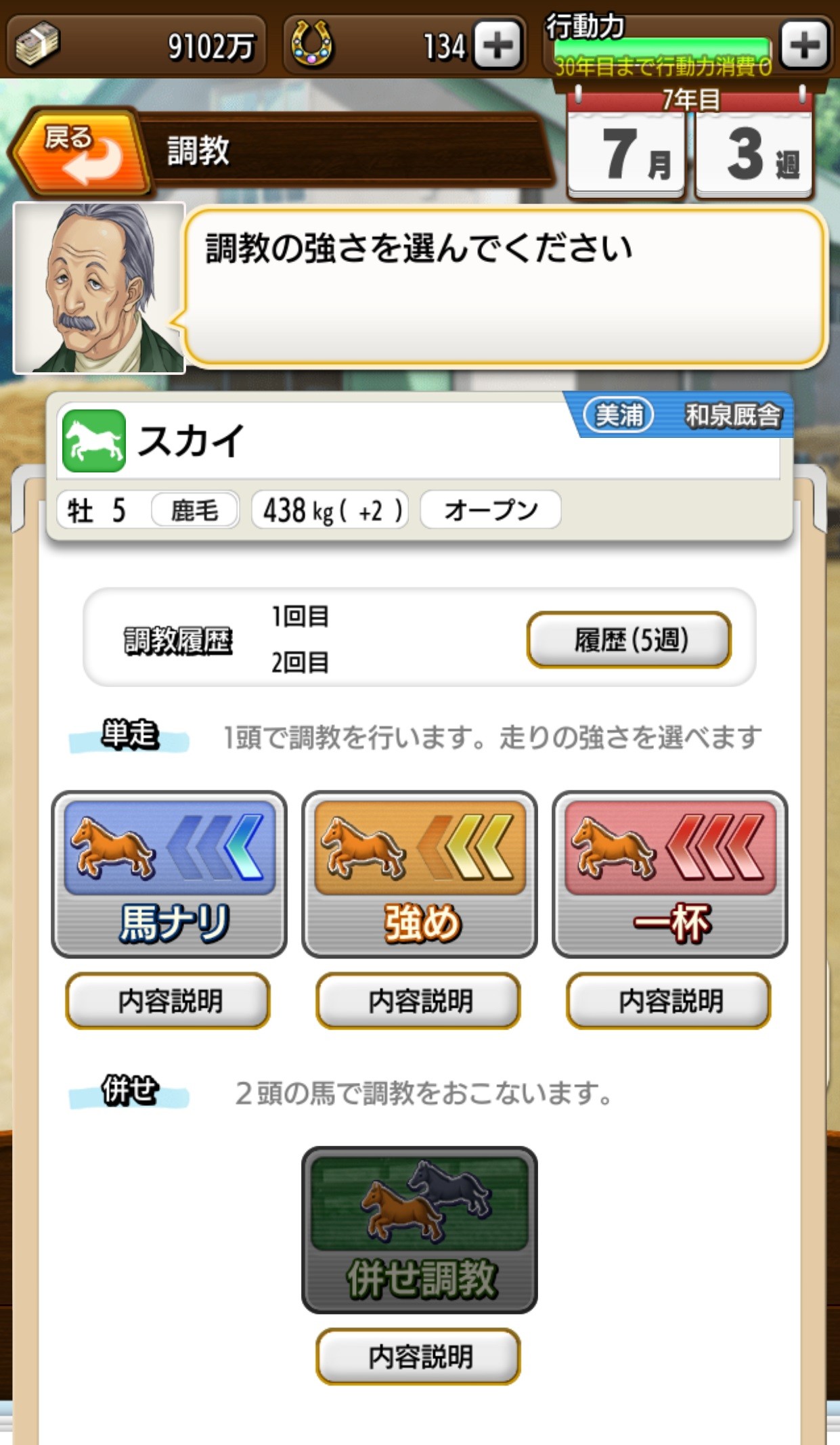
Task: Open 内容説明 under 強め
Action: coord(418,1000)
